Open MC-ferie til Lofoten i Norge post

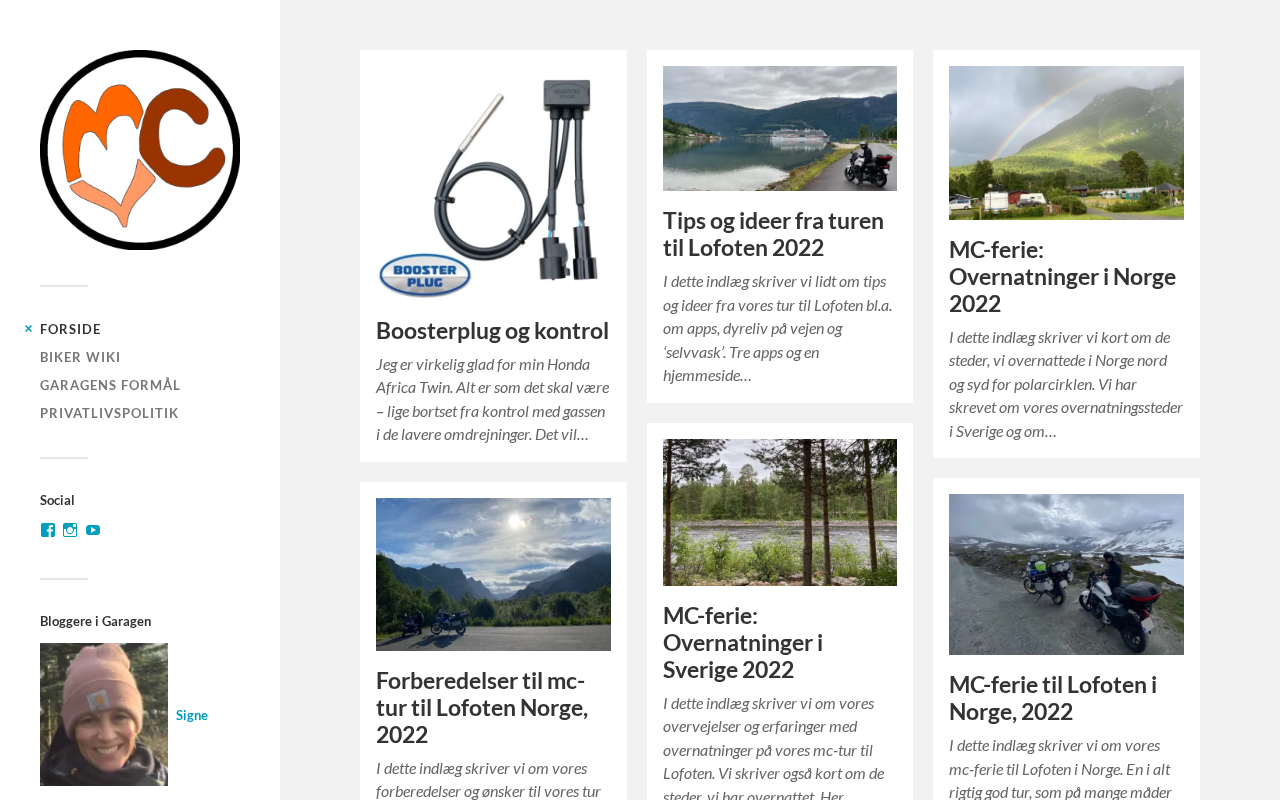click(1052, 698)
